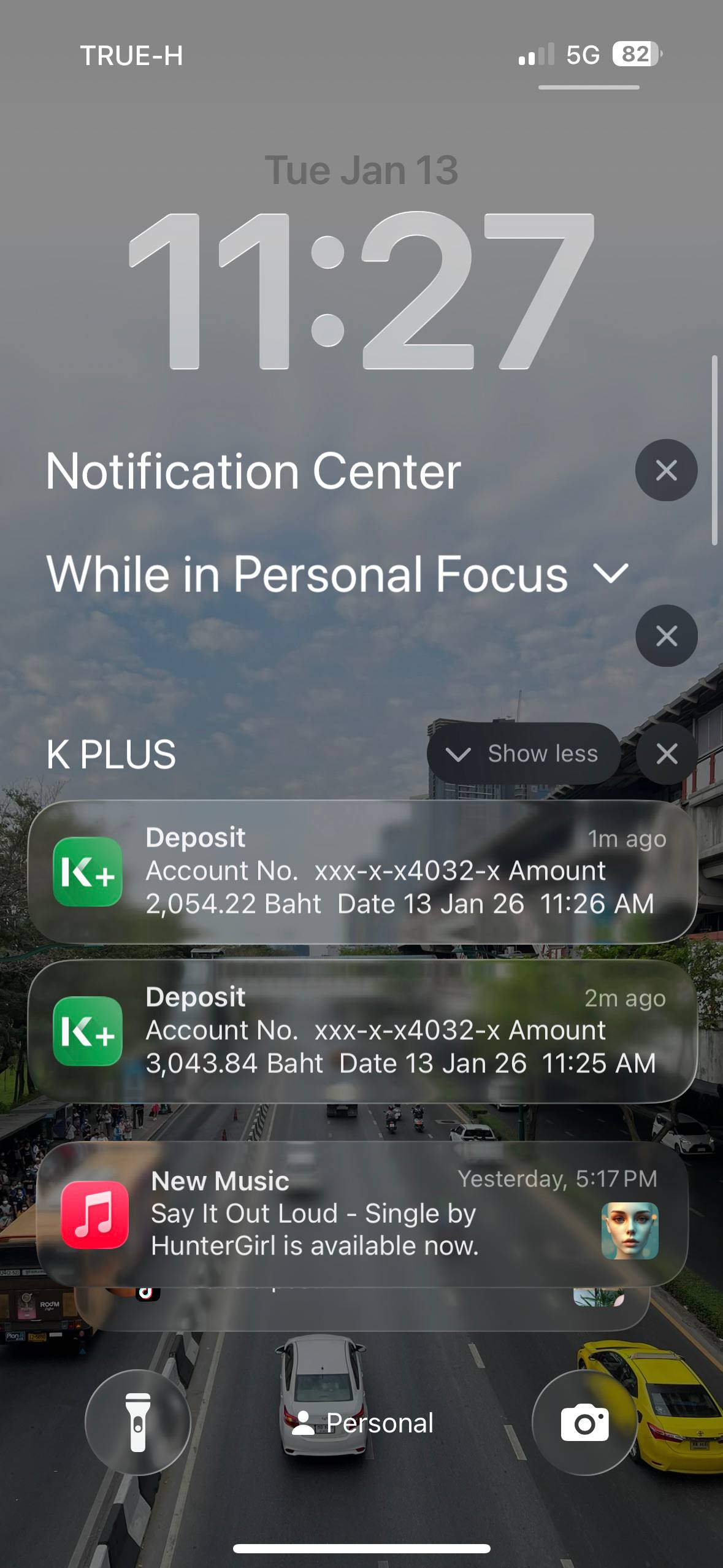The height and width of the screenshot is (1568, 723).
Task: Dismiss the Personal Focus notifications group
Action: pyautogui.click(x=666, y=636)
